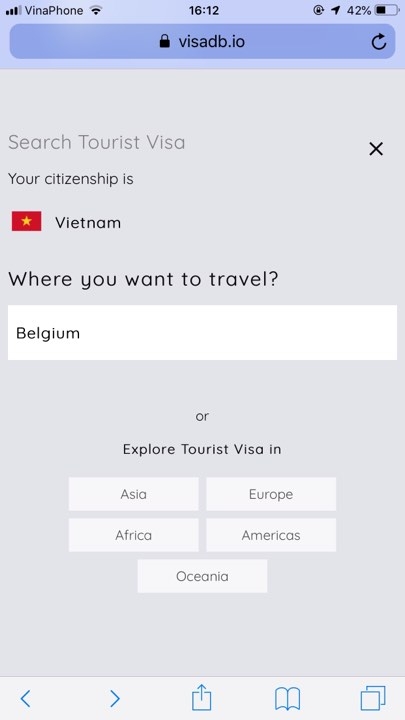This screenshot has height=720, width=405.
Task: Close the Search Tourist Visa panel
Action: 376,149
